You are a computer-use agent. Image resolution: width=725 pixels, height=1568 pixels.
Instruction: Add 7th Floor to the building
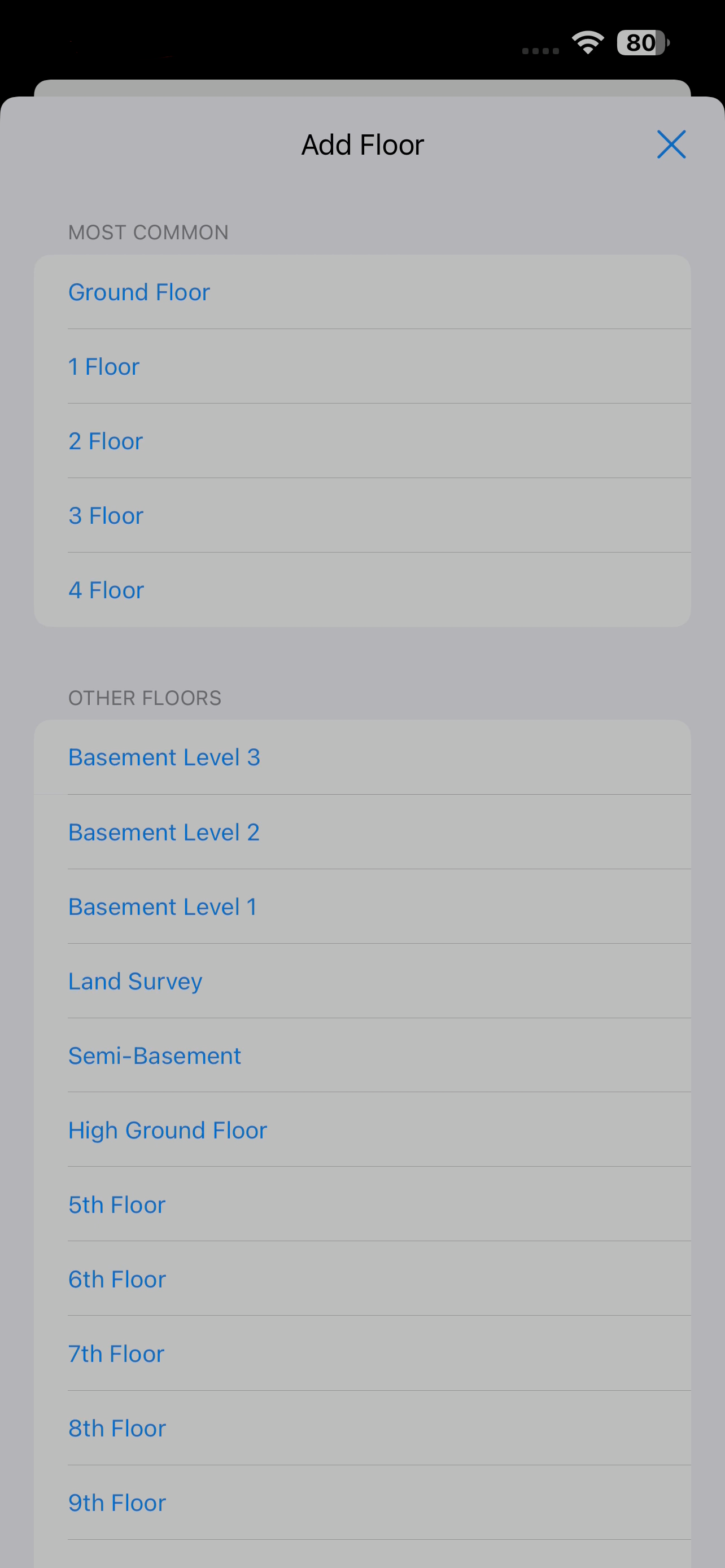[116, 1353]
